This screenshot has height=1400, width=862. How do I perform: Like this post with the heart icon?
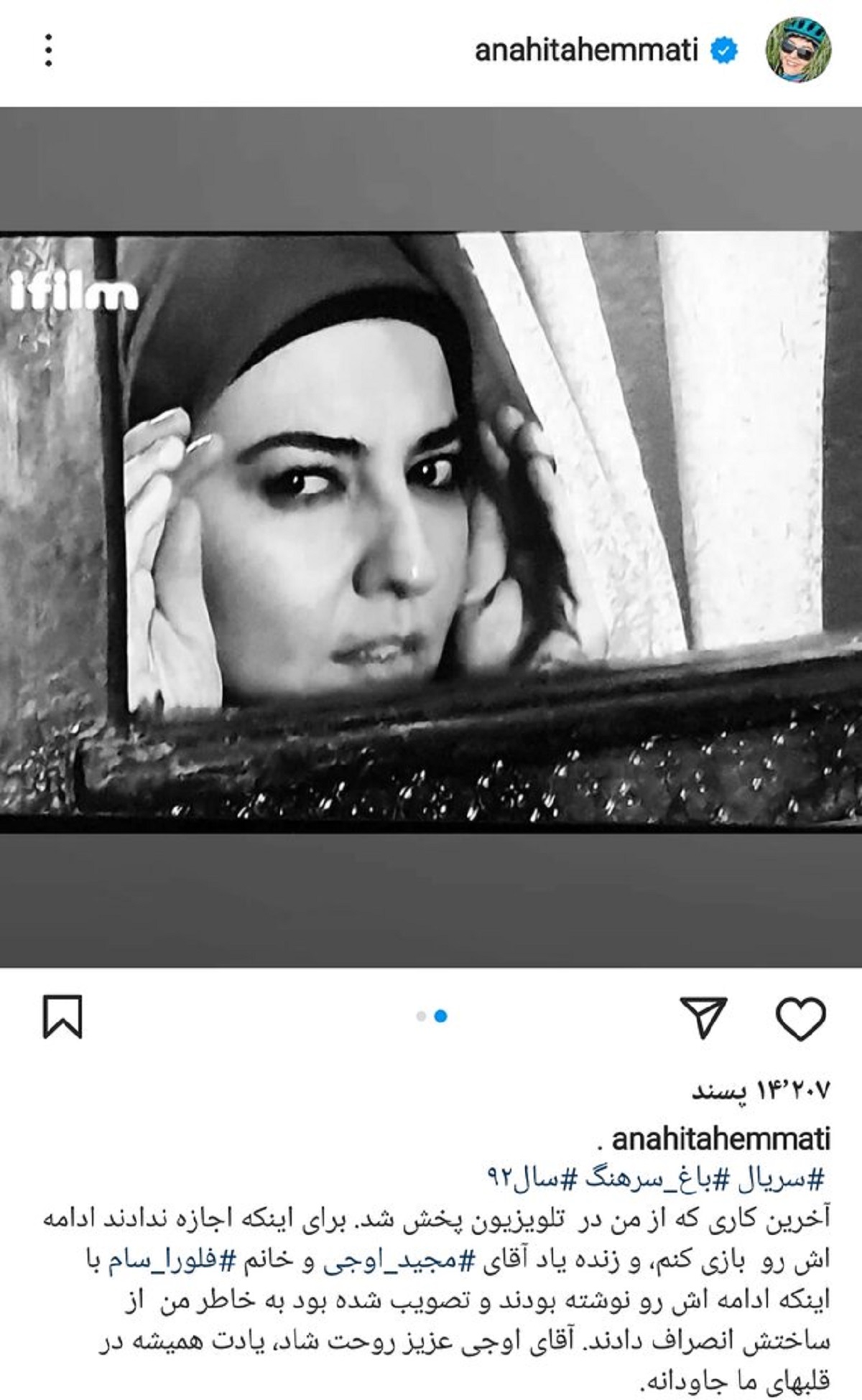pos(801,1017)
